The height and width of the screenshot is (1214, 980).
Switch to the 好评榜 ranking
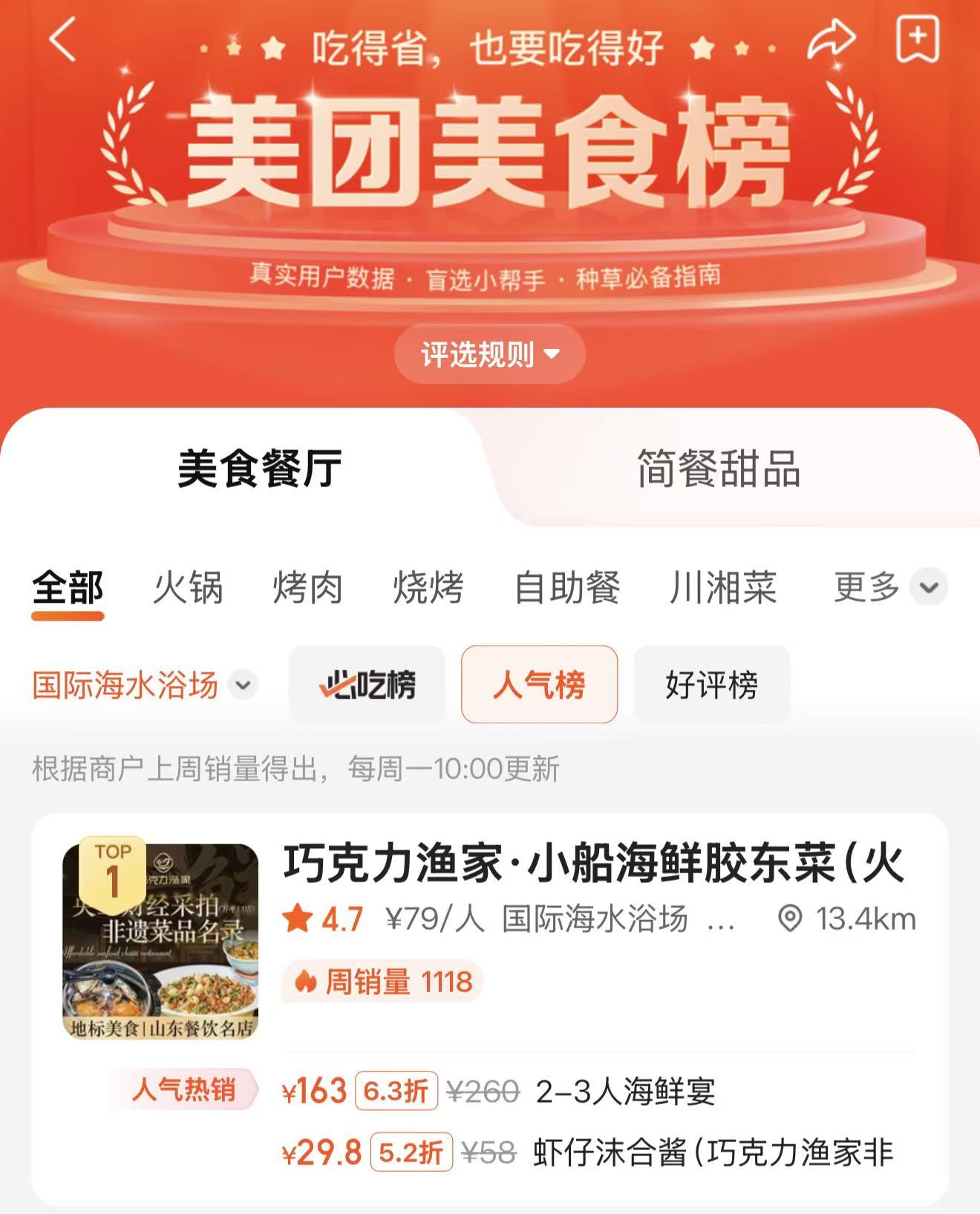711,685
